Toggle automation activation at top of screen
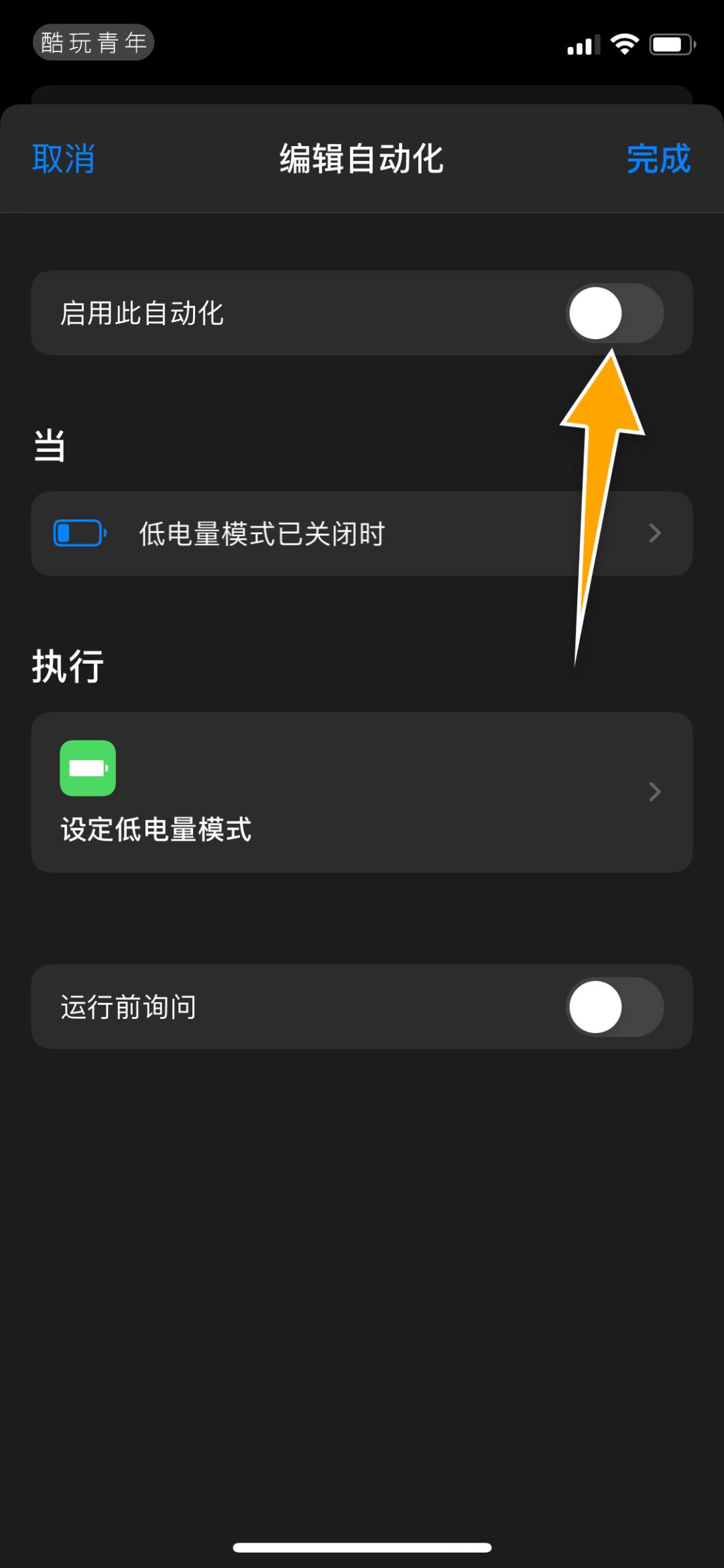 [613, 313]
